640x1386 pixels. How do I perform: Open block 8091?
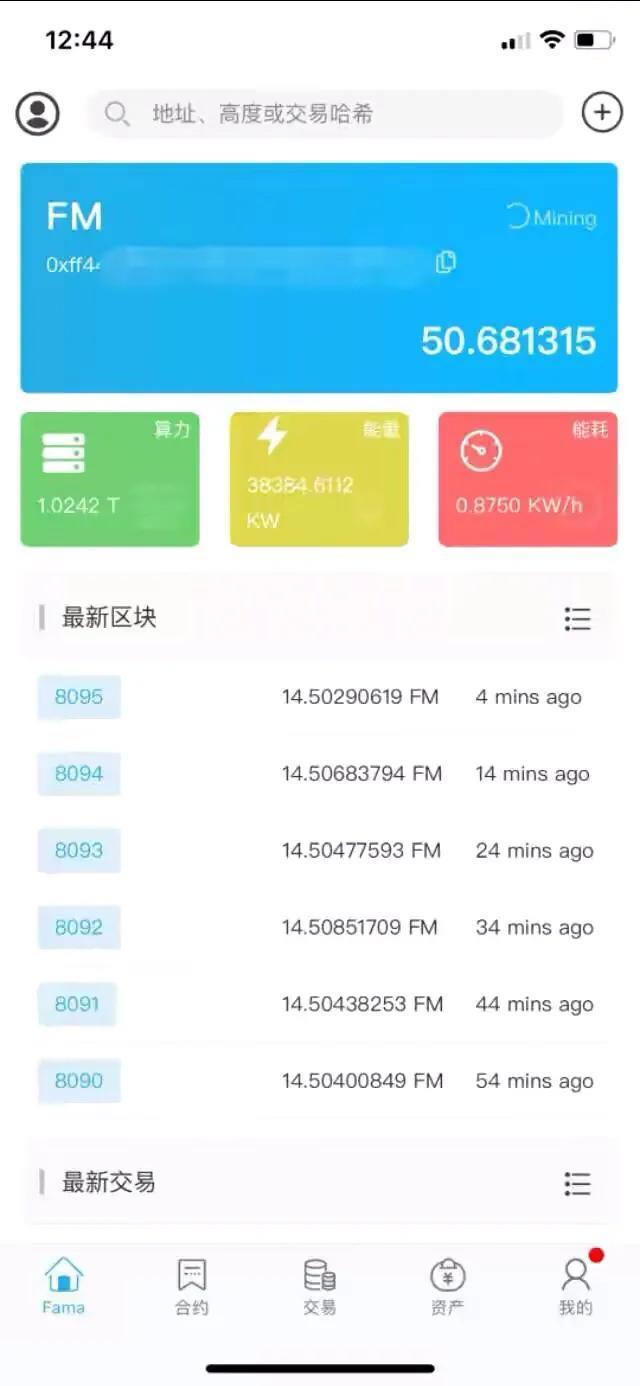77,1004
